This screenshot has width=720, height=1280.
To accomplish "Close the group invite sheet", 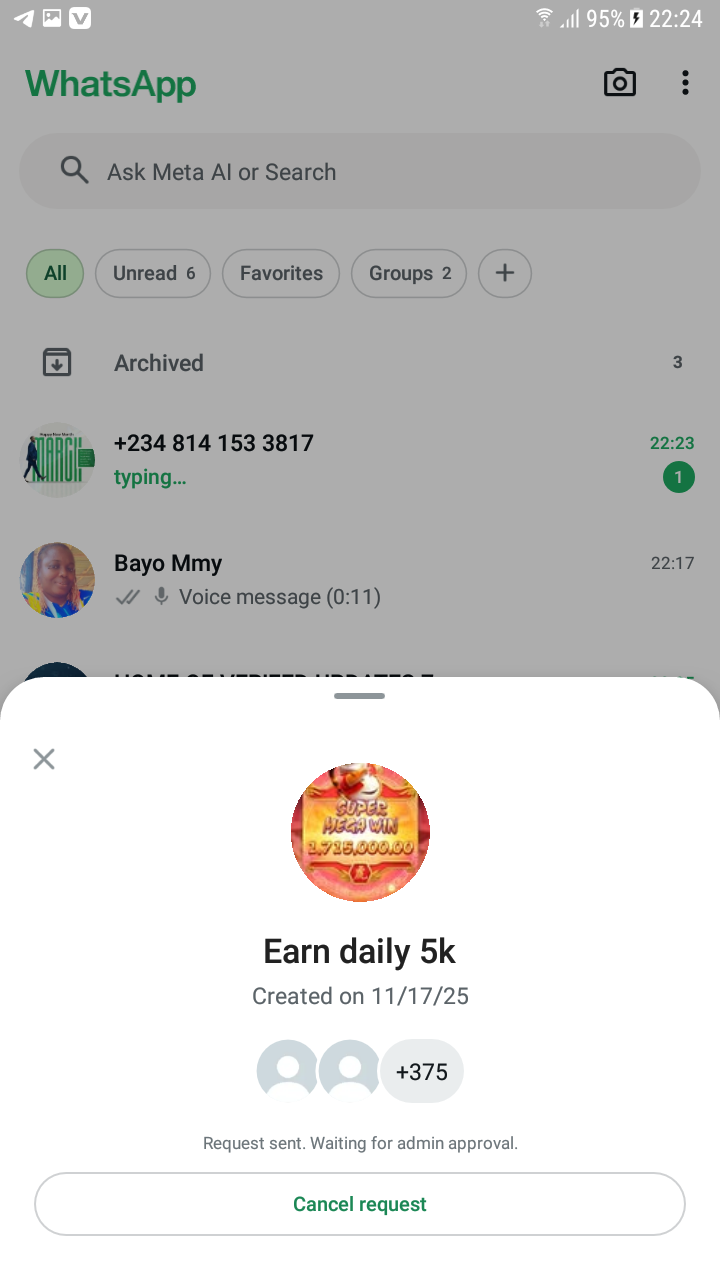I will 44,759.
